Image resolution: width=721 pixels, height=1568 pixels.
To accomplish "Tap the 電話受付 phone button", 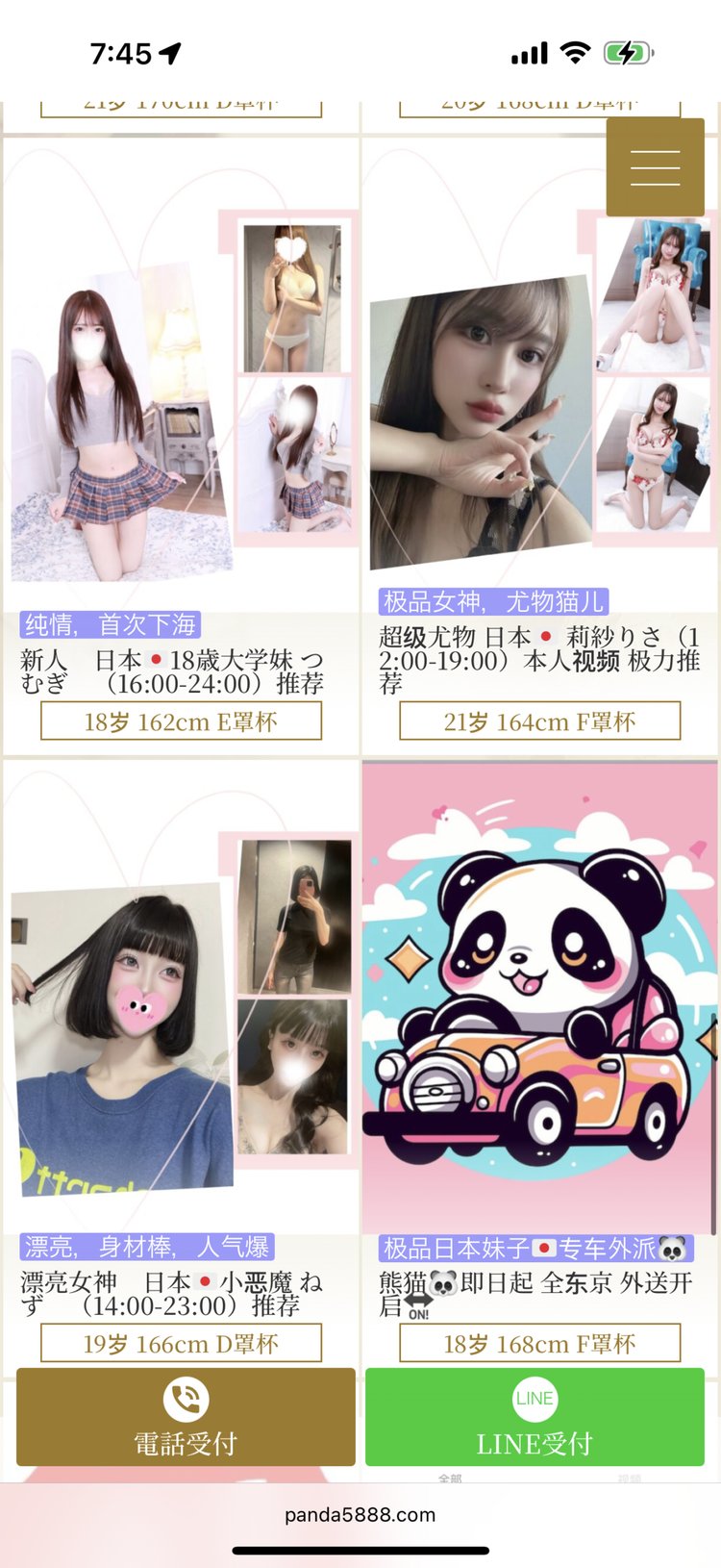I will tap(186, 1417).
